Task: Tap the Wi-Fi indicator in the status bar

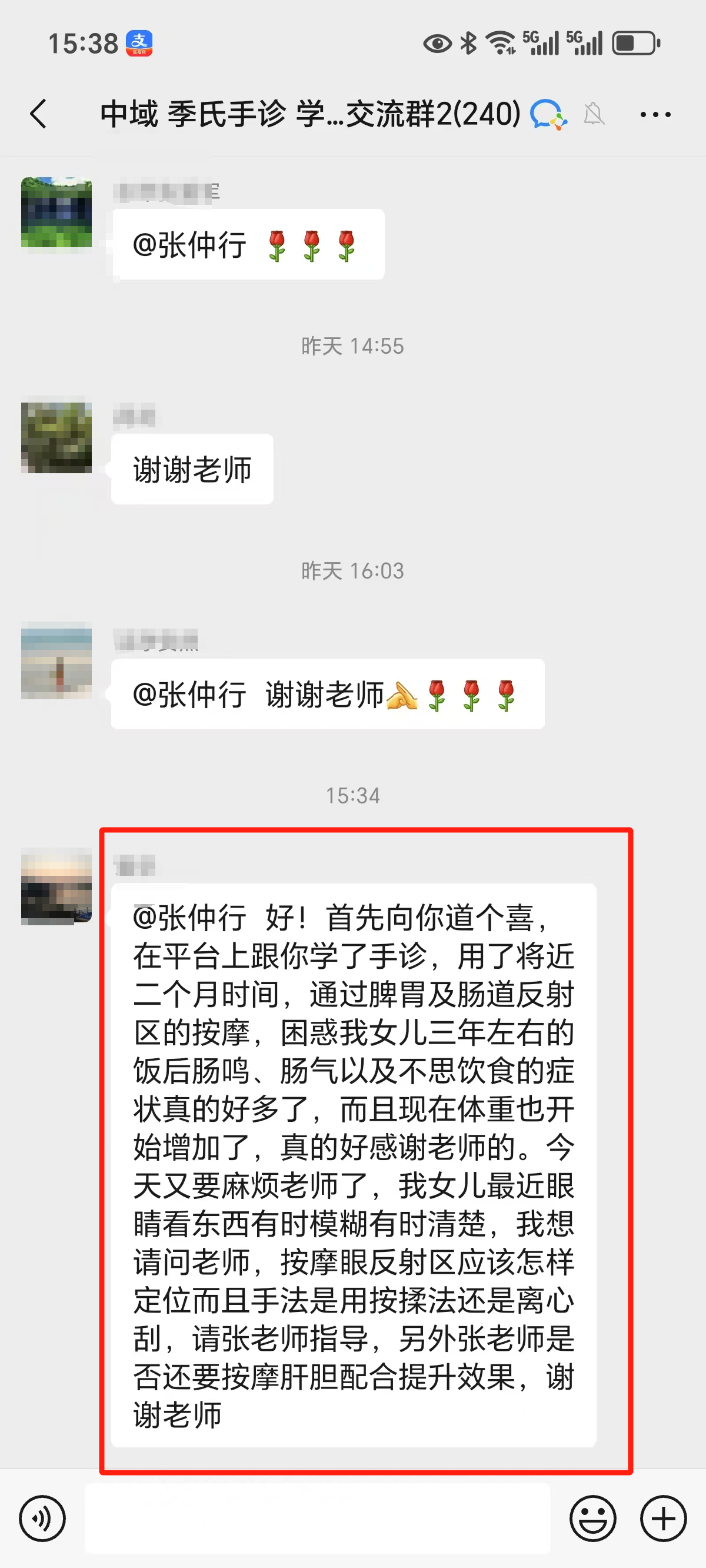Action: [x=499, y=42]
